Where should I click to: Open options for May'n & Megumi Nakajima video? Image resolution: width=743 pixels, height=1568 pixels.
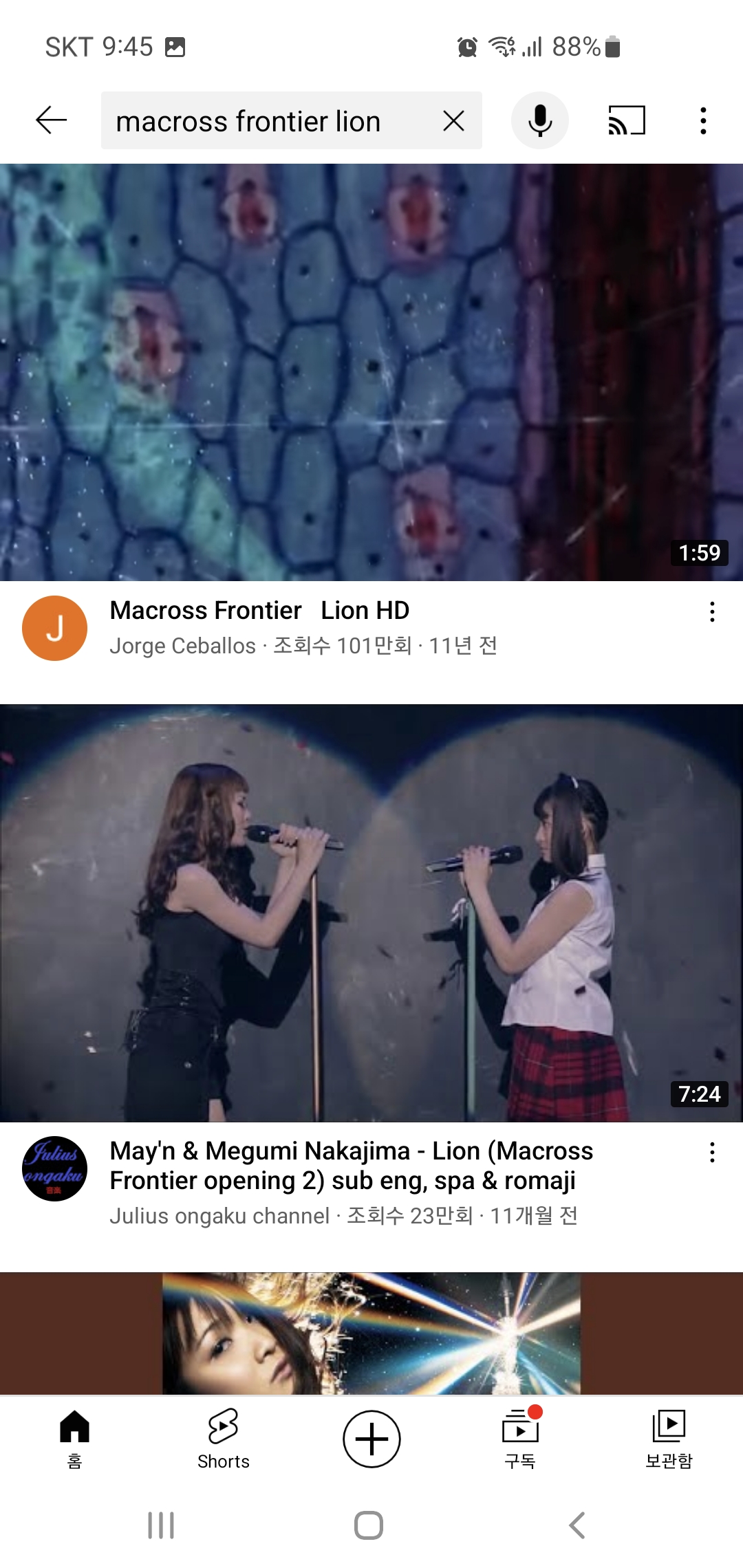pyautogui.click(x=712, y=1153)
